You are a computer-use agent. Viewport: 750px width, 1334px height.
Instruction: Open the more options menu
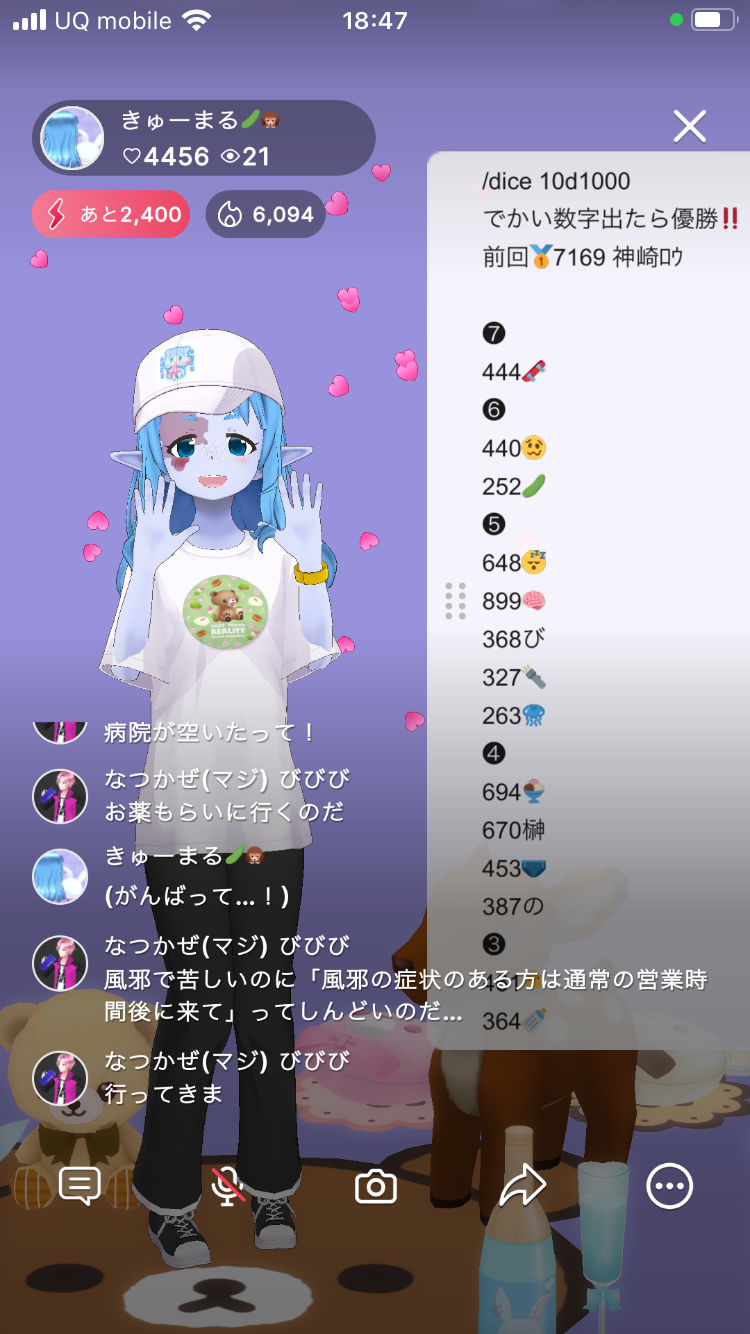point(669,1186)
